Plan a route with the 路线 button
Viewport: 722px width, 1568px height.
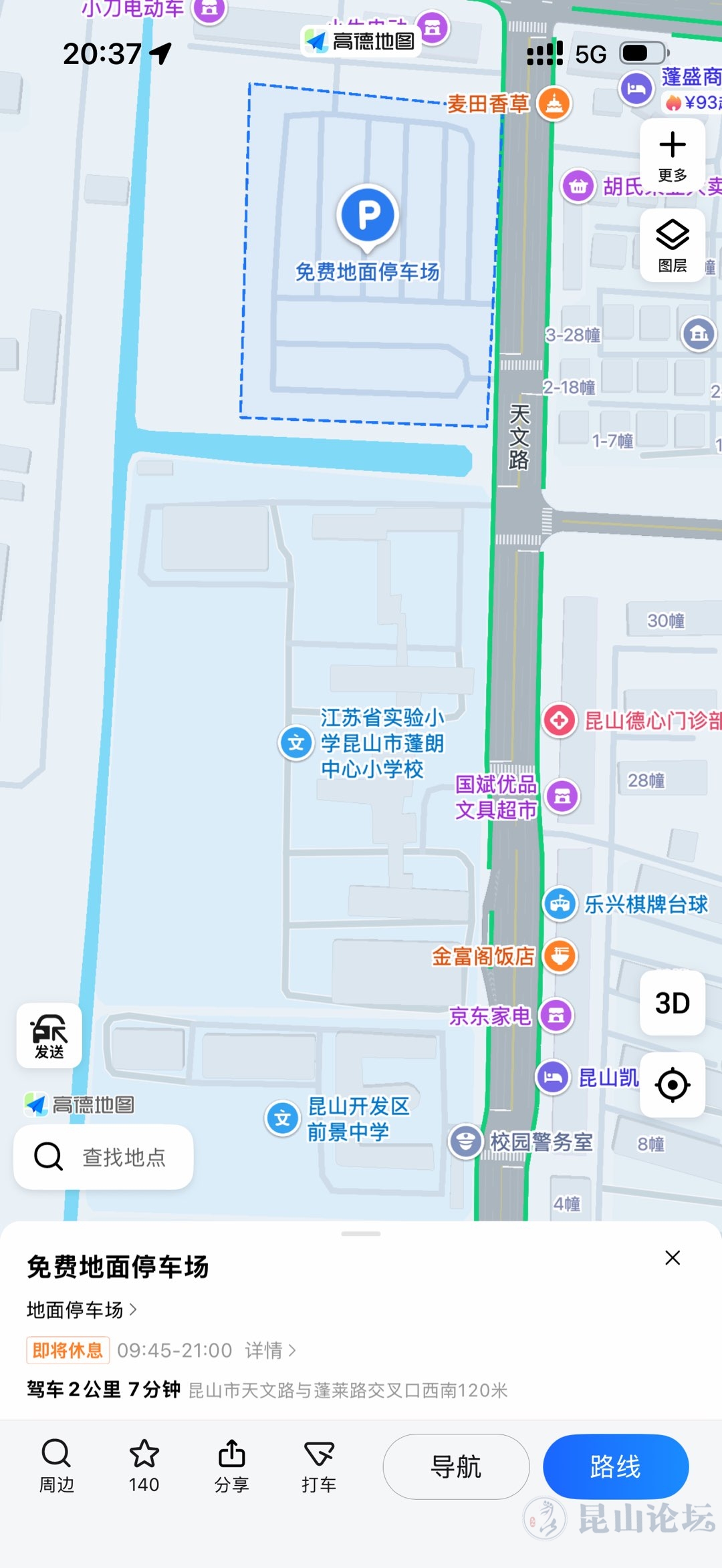point(615,1466)
